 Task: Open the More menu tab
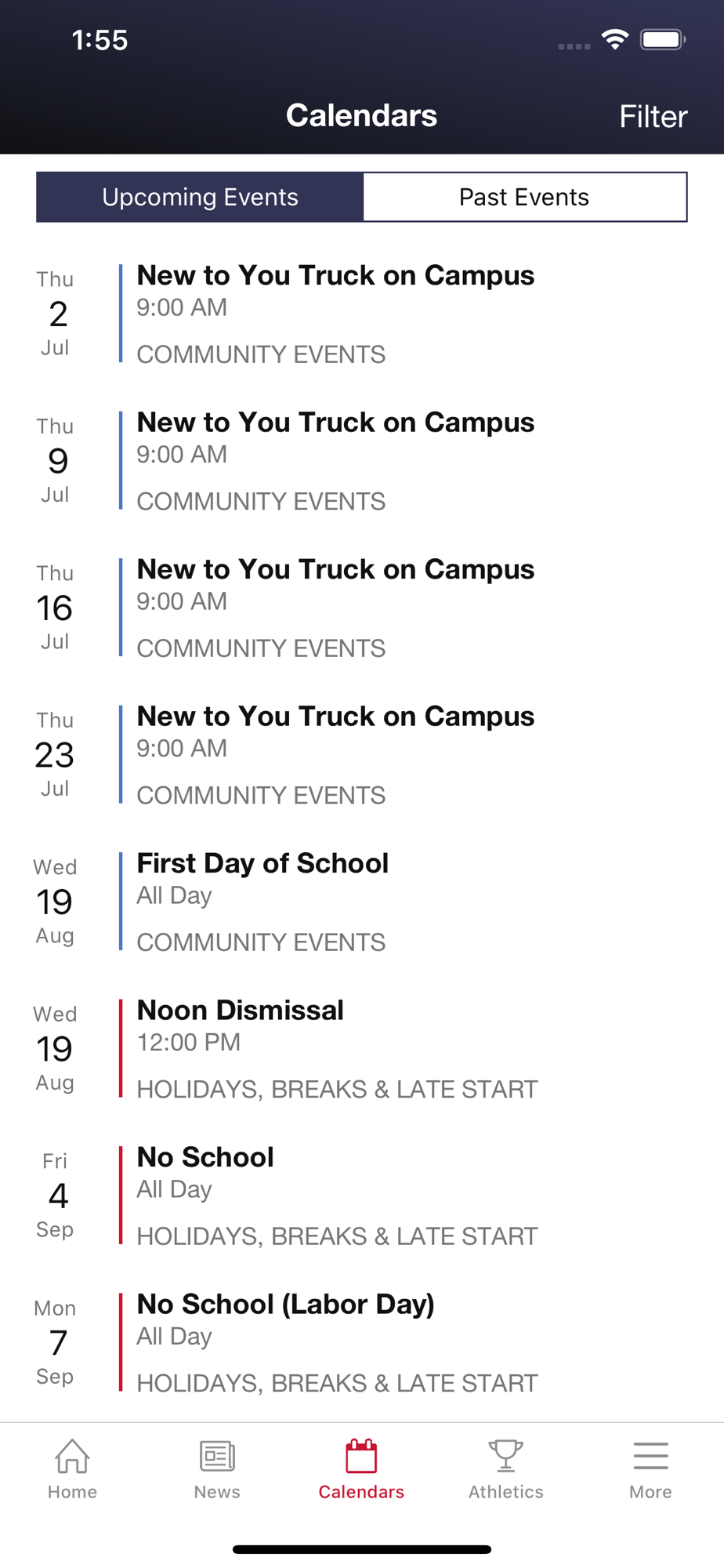[x=651, y=1469]
